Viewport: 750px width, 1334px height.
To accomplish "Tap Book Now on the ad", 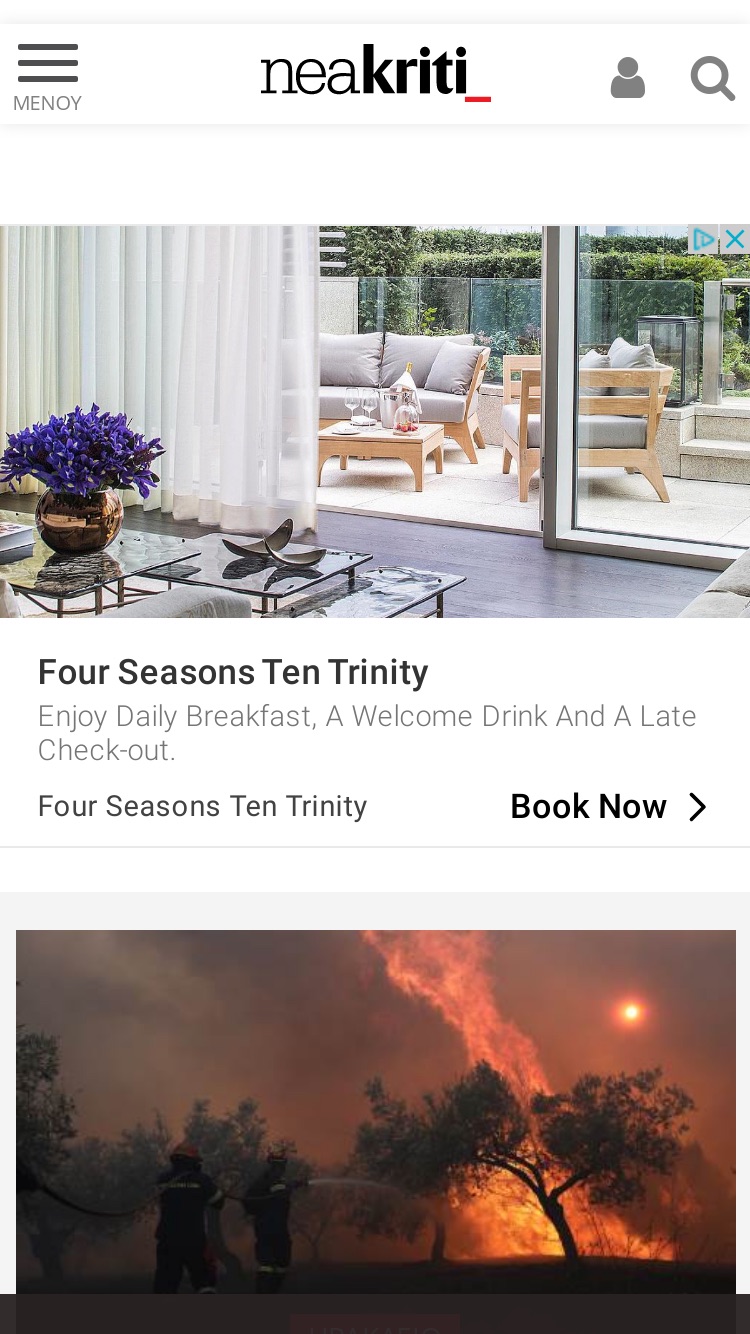I will (608, 807).
